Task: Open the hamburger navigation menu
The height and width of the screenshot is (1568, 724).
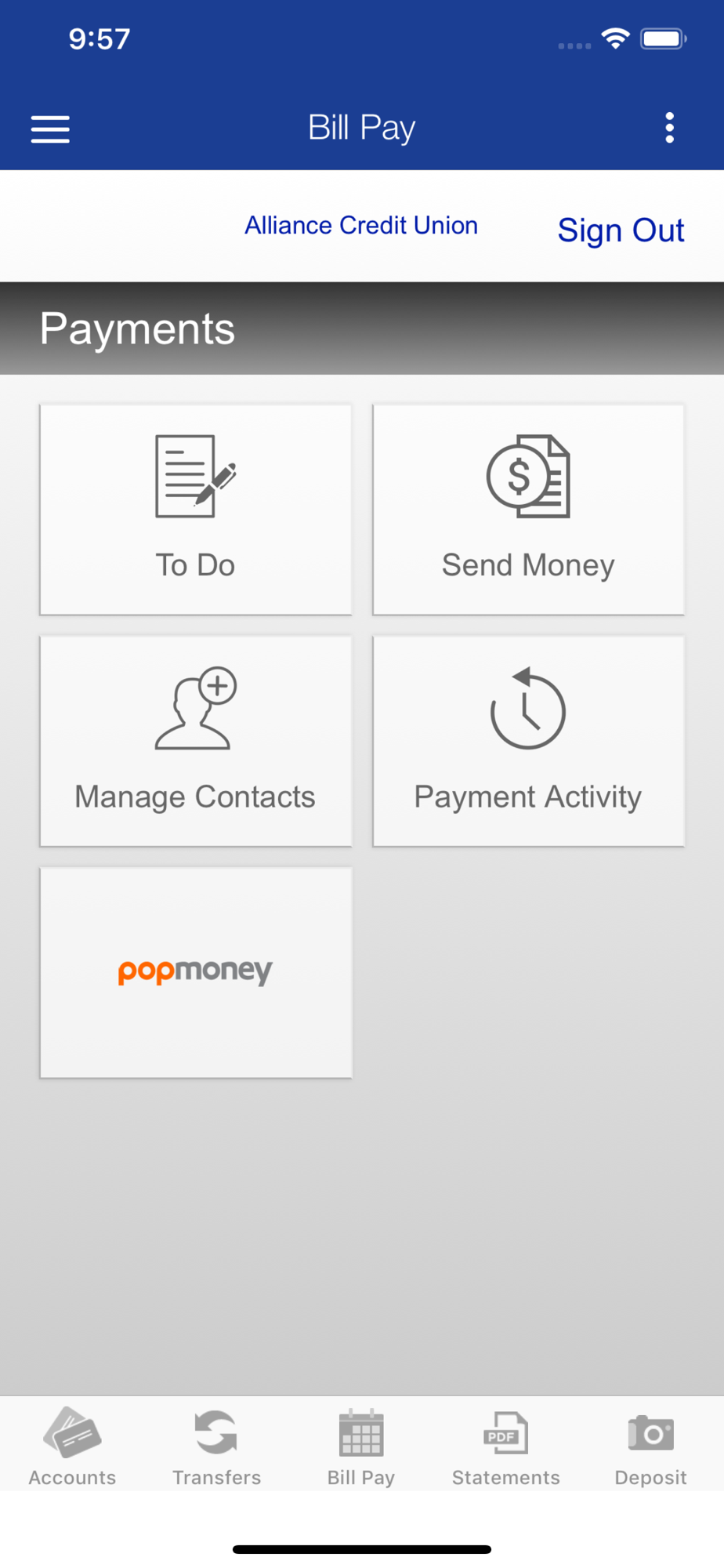Action: 50,129
